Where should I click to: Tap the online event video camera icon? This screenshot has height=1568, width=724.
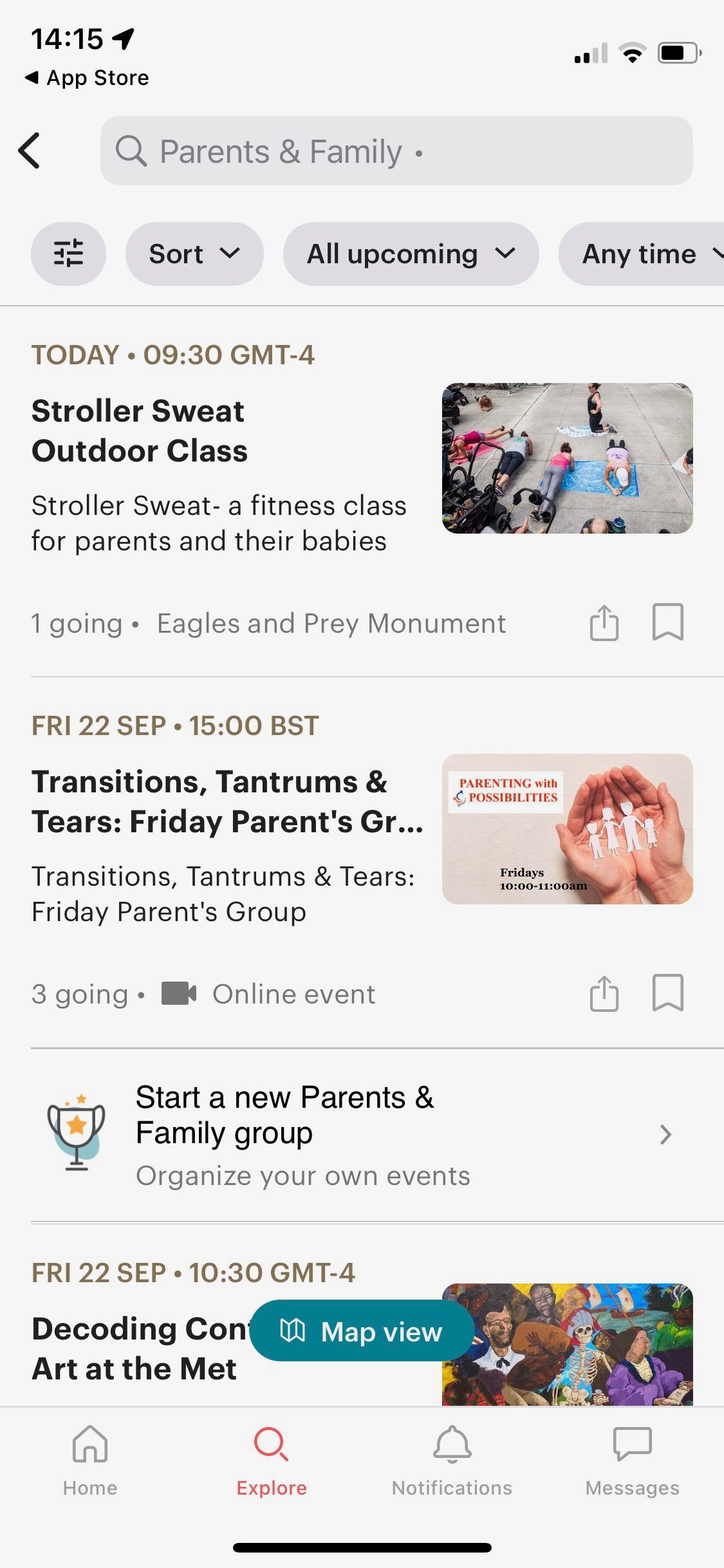pos(178,993)
